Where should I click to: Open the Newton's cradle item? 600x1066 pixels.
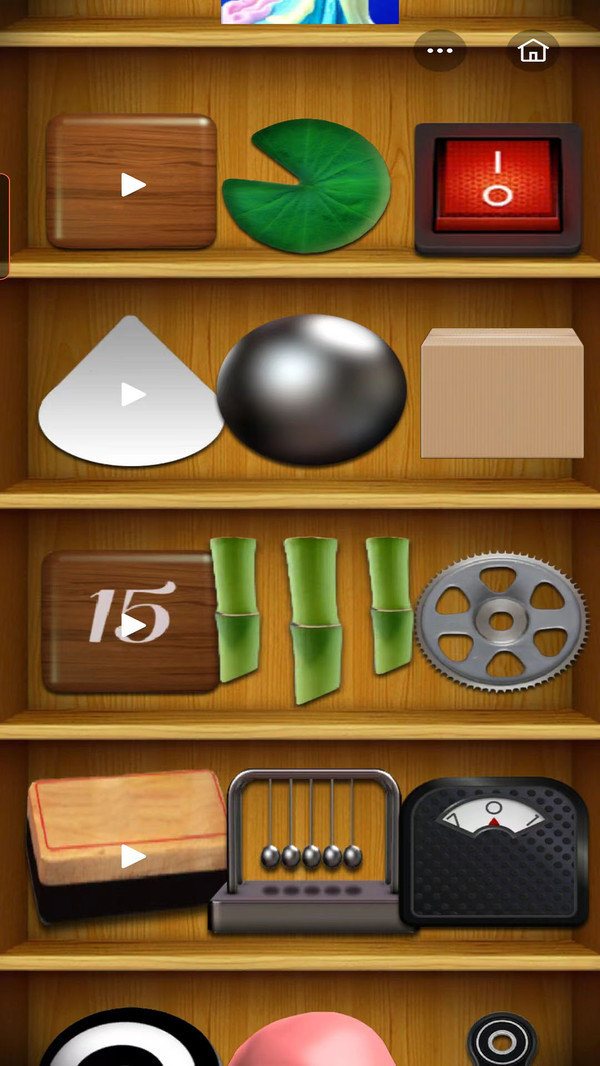[x=310, y=852]
